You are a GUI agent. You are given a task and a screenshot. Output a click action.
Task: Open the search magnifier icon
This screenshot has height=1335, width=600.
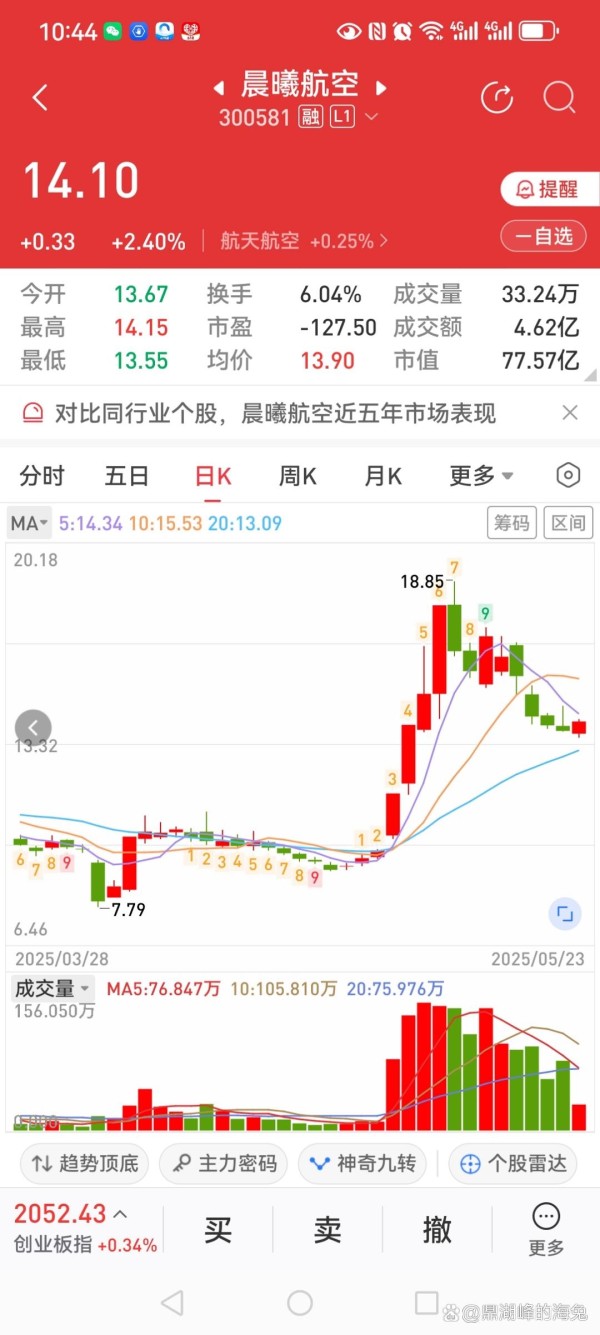pyautogui.click(x=560, y=98)
